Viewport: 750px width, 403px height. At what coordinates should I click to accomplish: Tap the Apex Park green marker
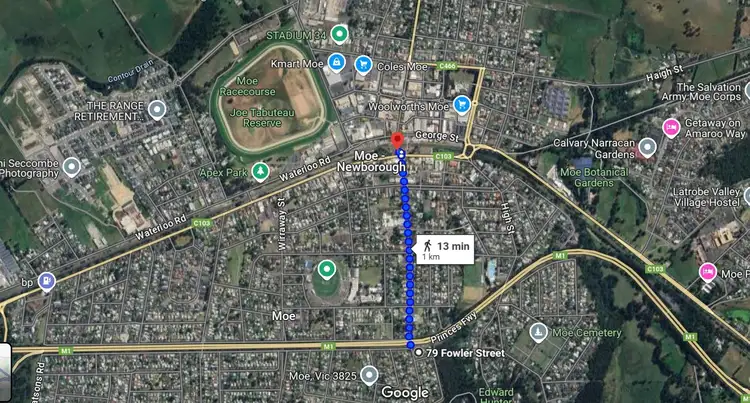(261, 171)
